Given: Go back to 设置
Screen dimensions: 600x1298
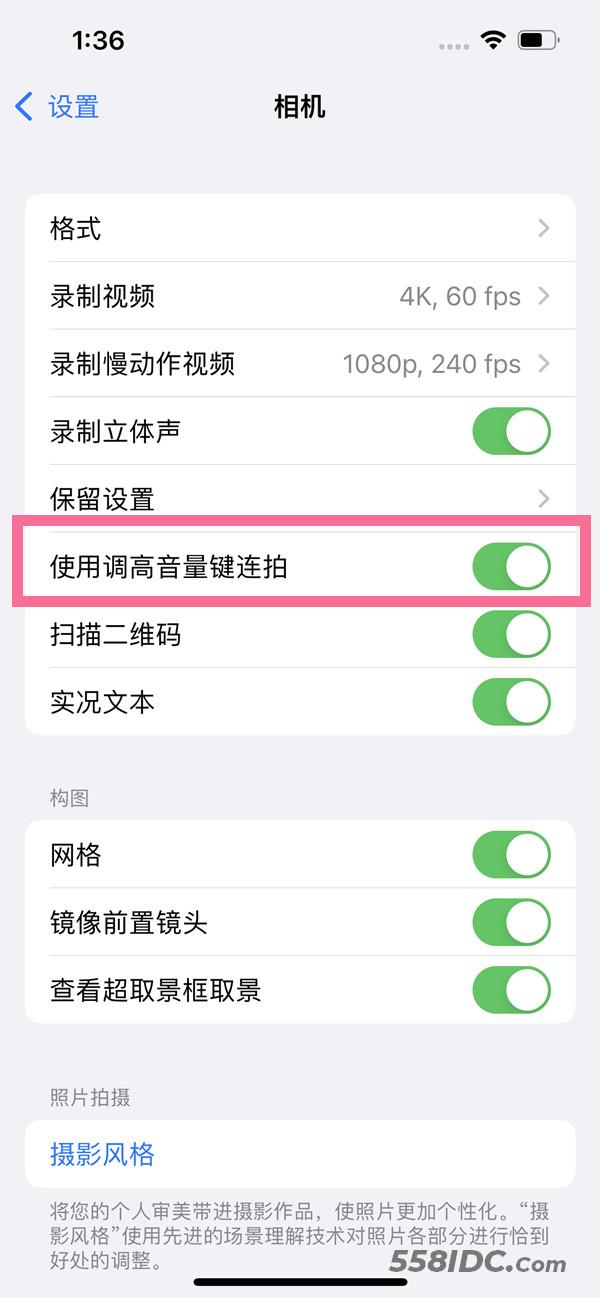Looking at the screenshot, I should (58, 106).
